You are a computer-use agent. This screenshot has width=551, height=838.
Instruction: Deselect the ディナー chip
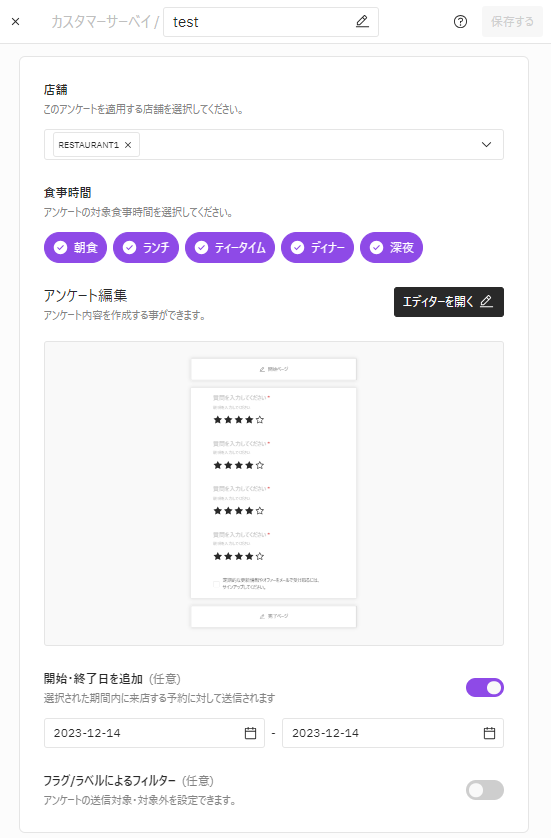[317, 247]
